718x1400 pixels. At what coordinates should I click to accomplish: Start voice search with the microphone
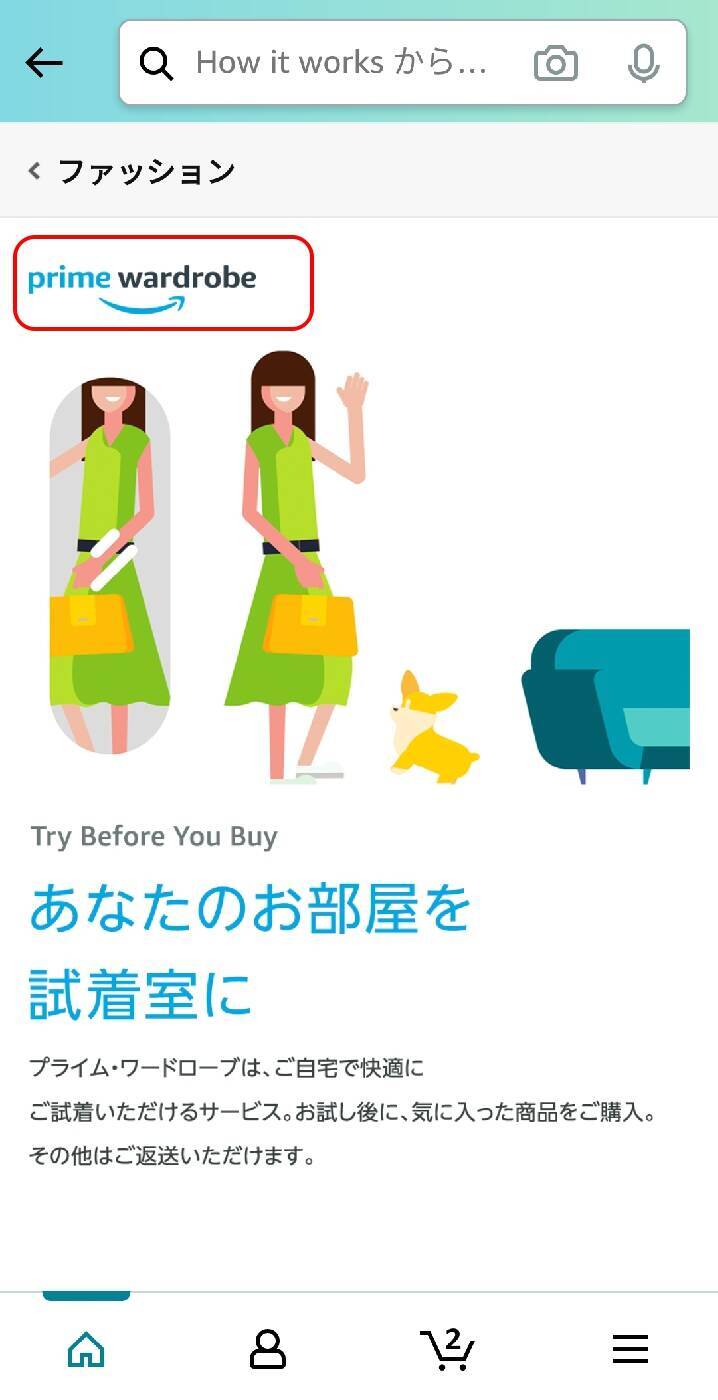point(643,64)
